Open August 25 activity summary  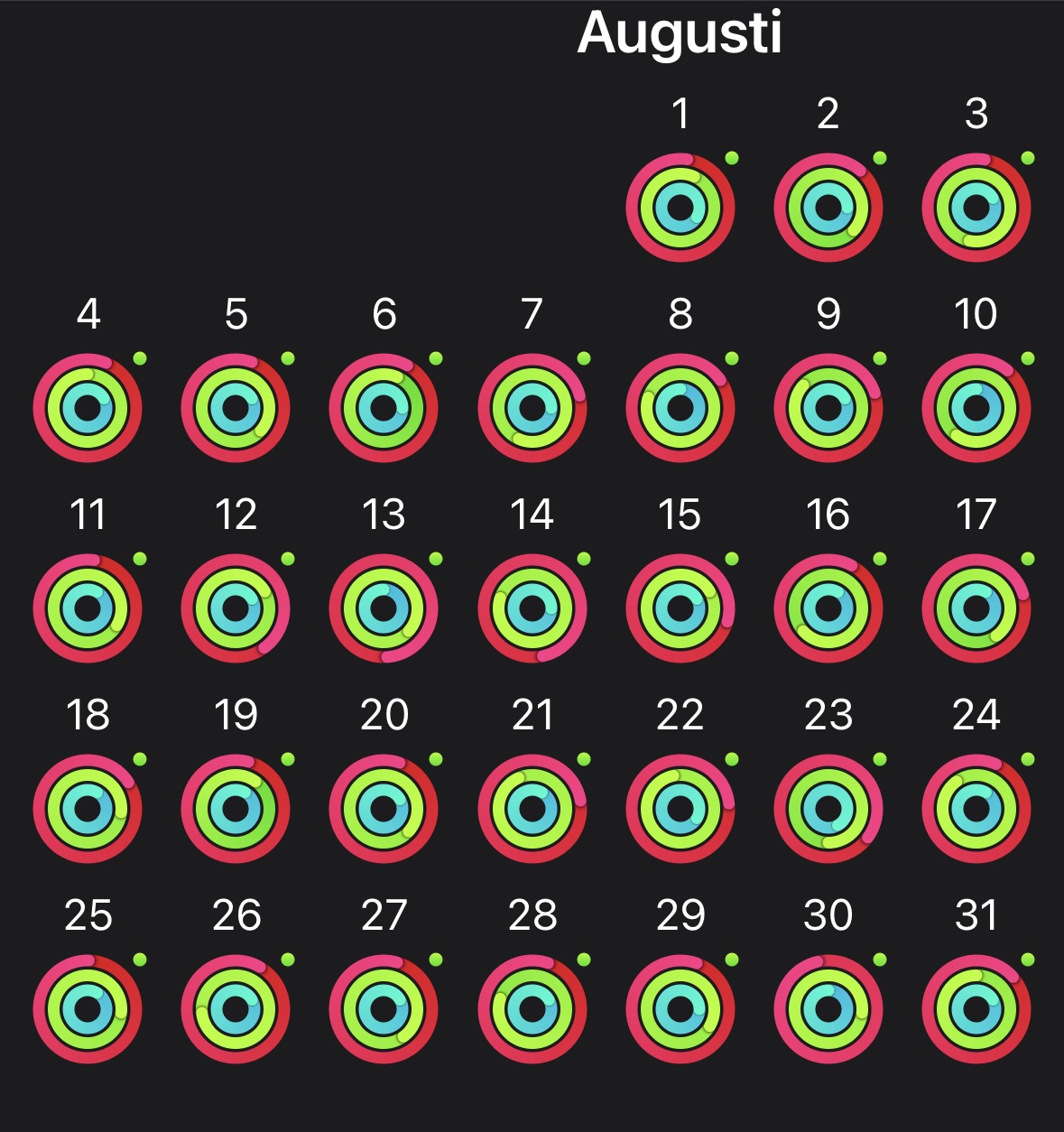click(88, 1009)
